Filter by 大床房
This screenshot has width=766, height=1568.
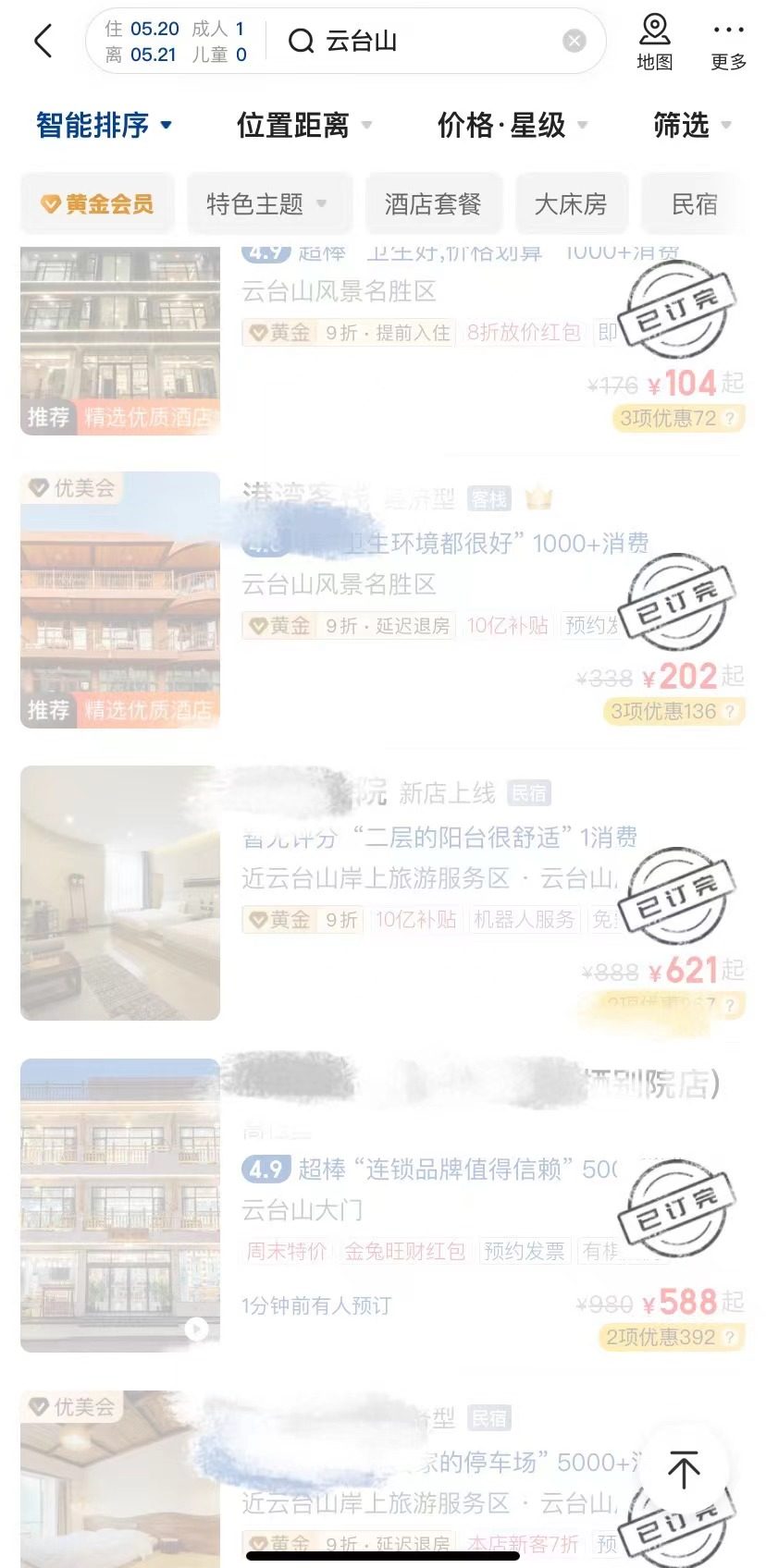pos(570,203)
